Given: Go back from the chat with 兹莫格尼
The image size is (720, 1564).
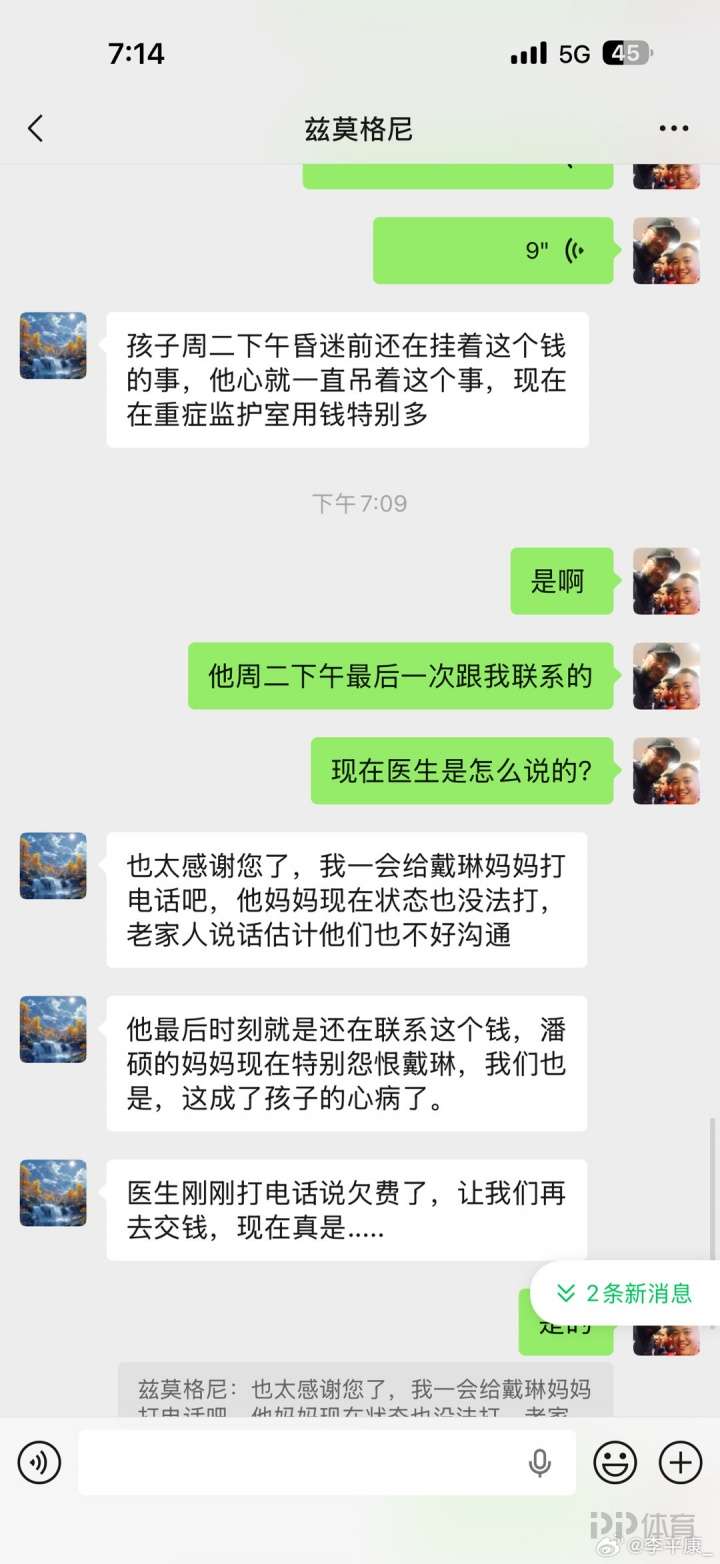Looking at the screenshot, I should point(36,128).
